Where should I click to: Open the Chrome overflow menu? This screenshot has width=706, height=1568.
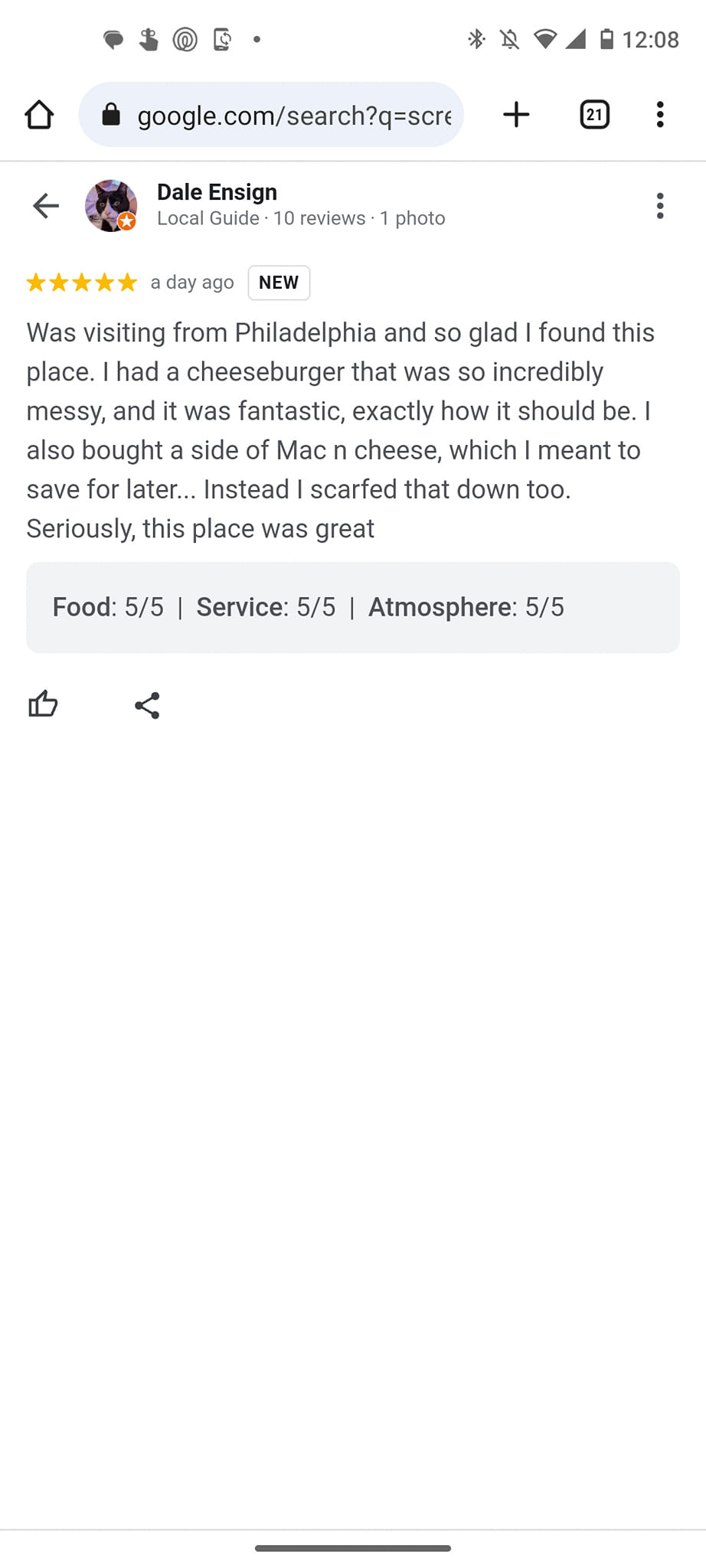[x=660, y=115]
